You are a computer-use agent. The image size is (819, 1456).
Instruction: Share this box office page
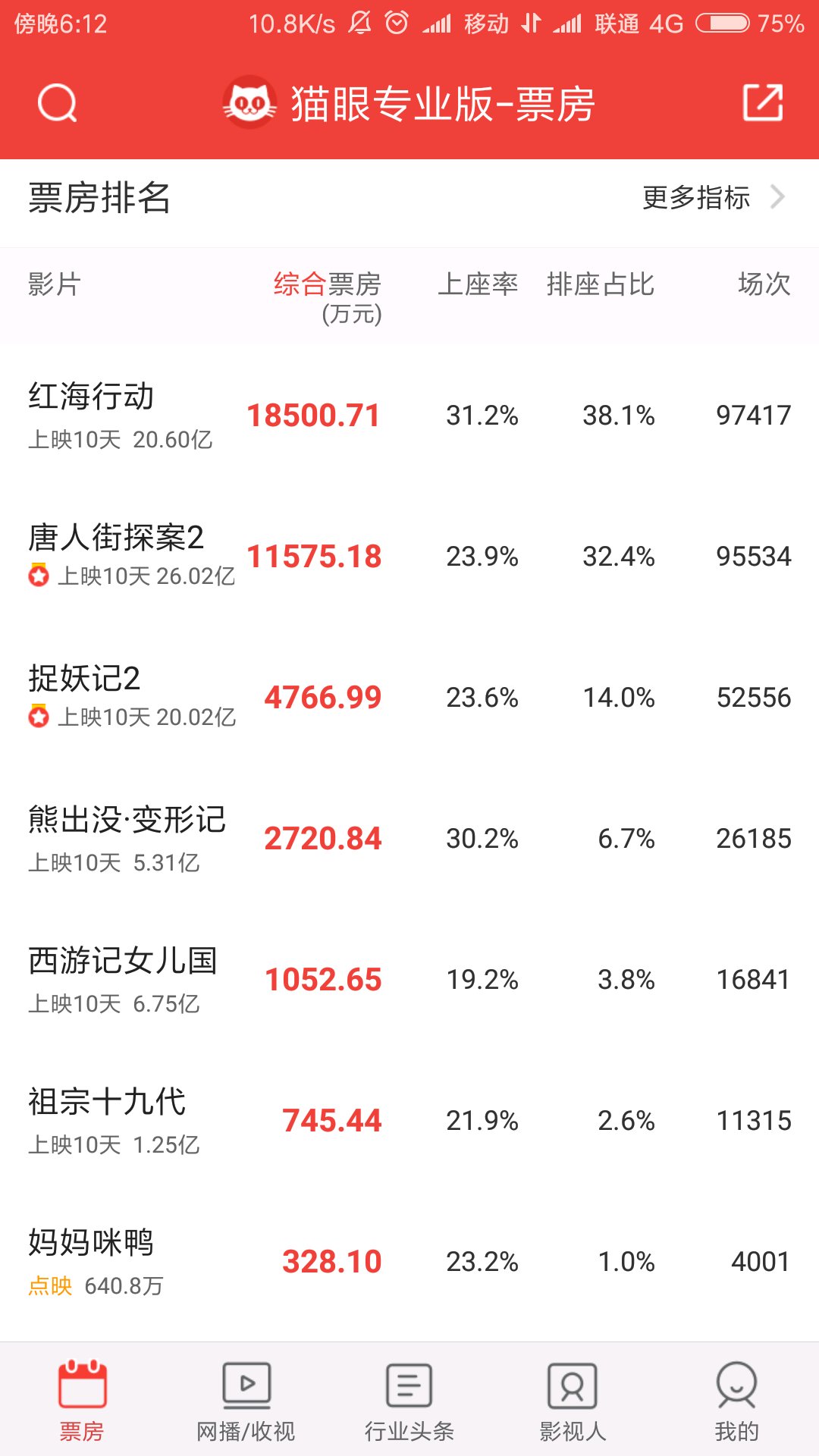pyautogui.click(x=762, y=103)
